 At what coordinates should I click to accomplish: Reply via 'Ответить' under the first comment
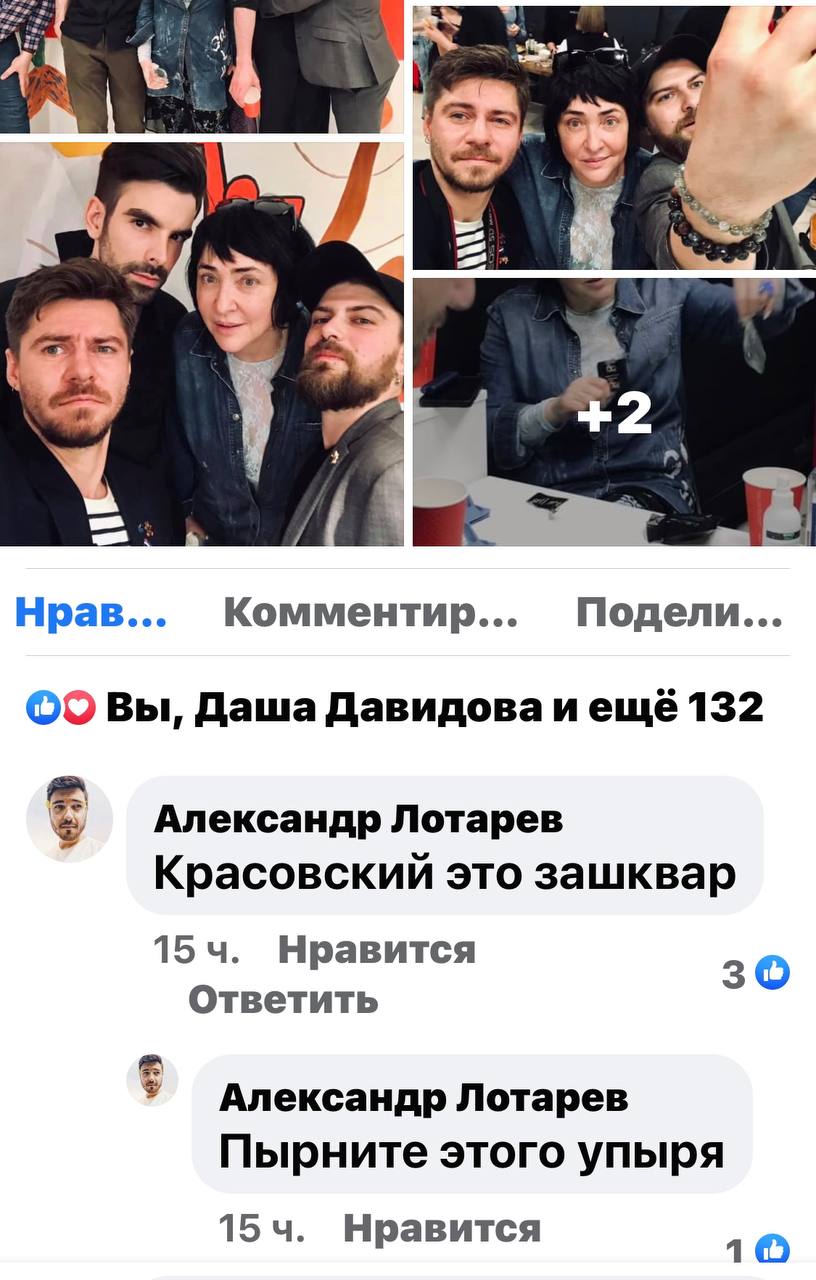tap(283, 999)
